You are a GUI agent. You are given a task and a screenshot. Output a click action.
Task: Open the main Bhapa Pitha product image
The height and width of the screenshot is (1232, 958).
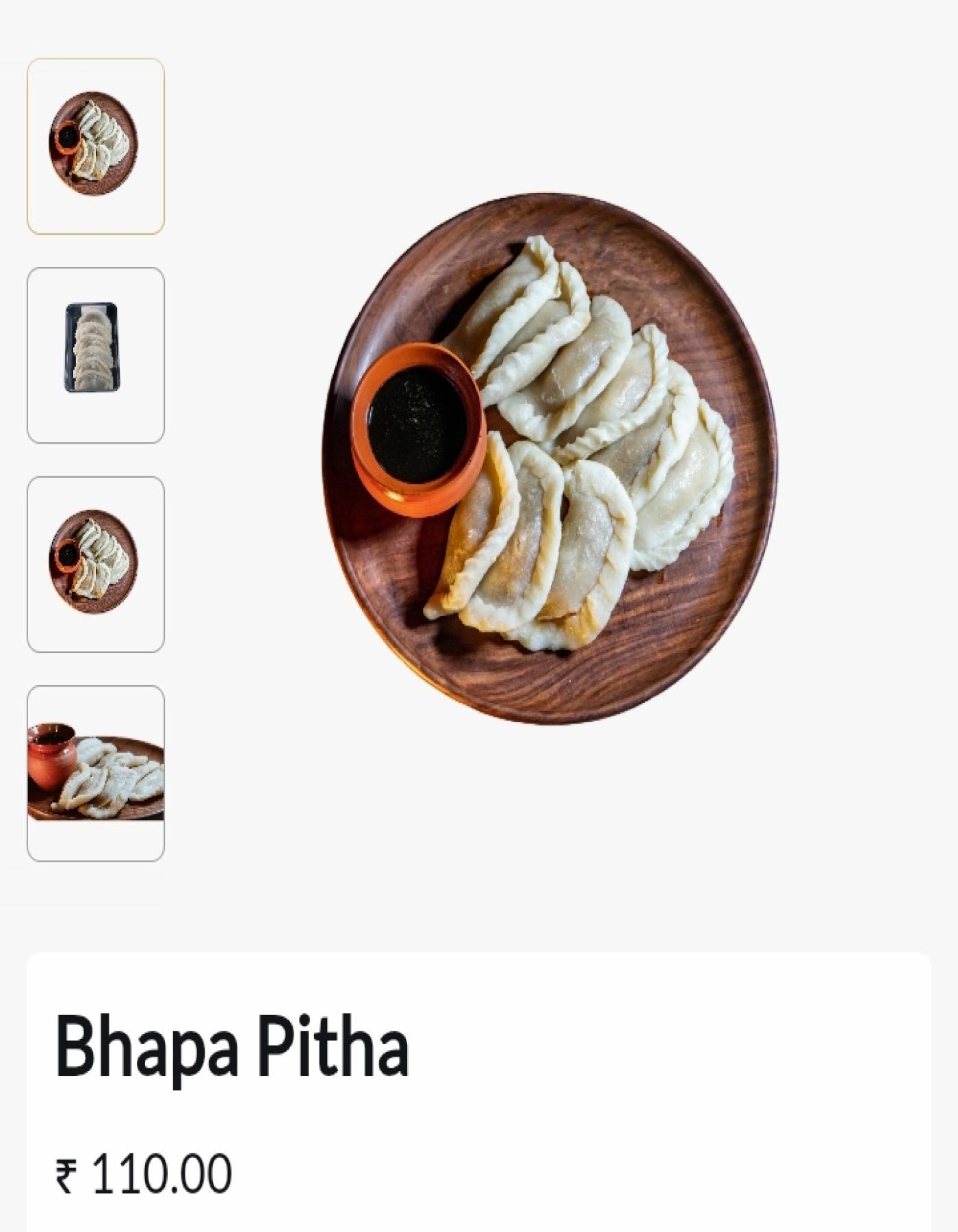549,459
